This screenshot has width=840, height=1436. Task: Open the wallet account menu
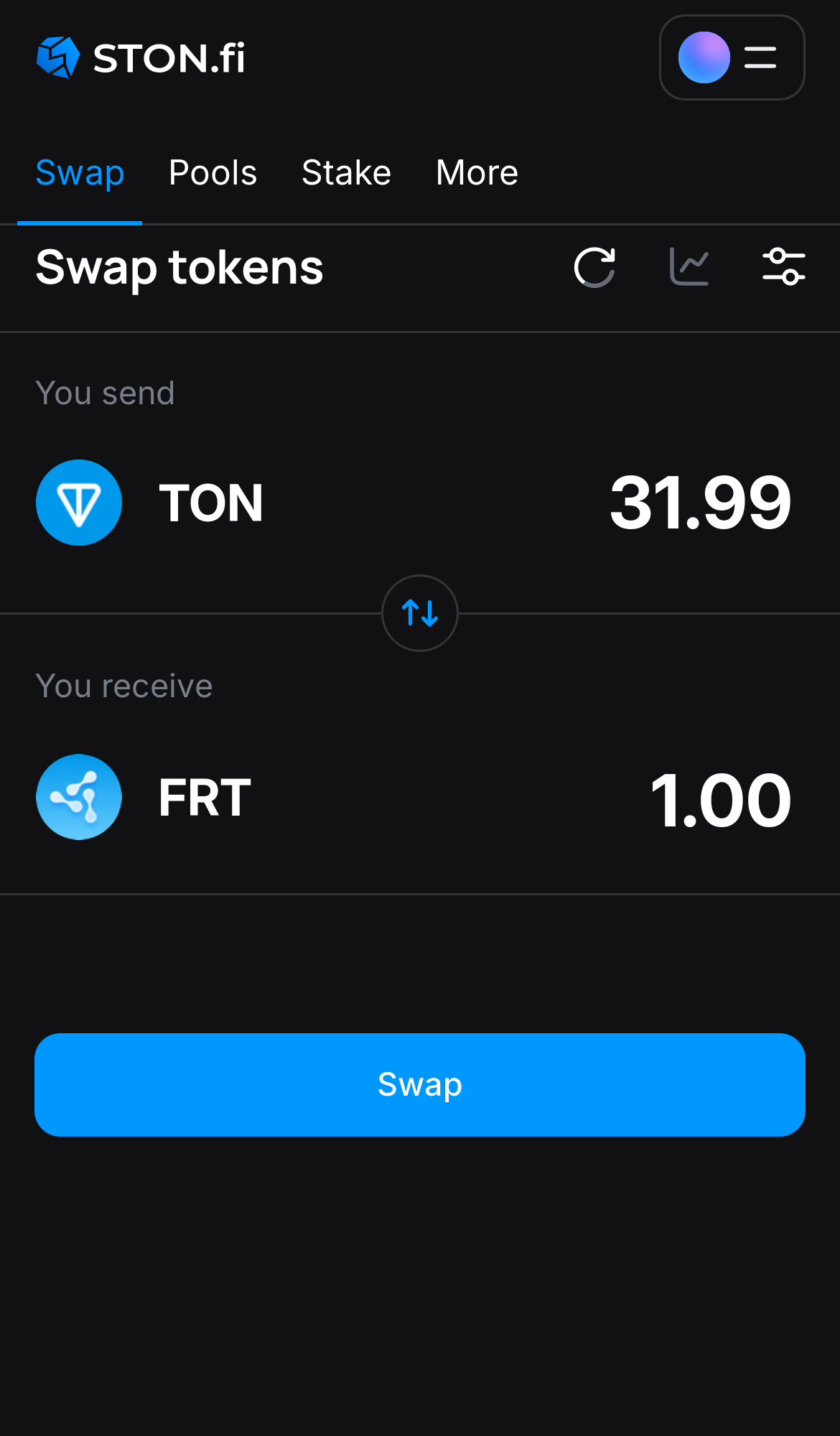pos(732,57)
